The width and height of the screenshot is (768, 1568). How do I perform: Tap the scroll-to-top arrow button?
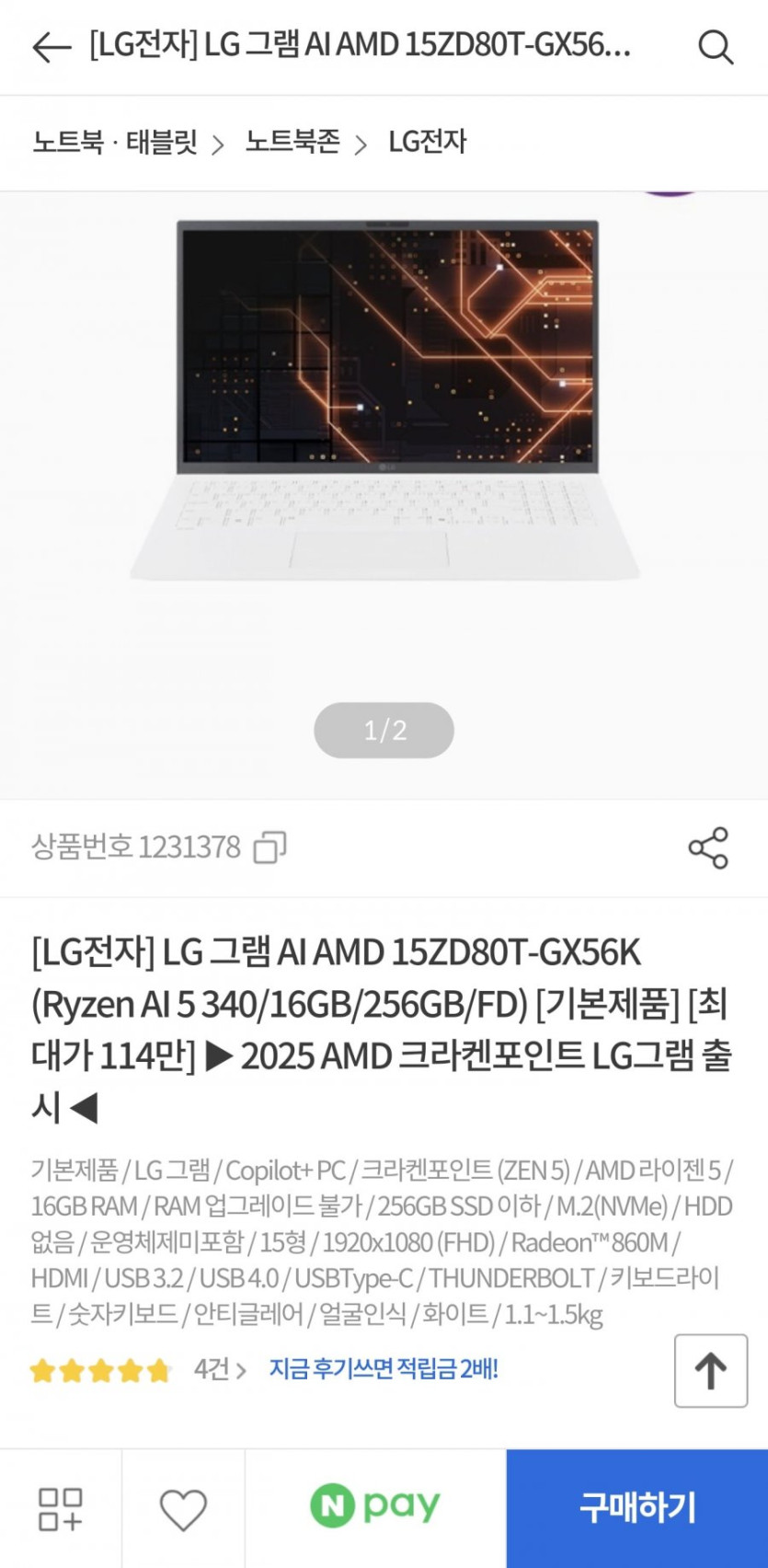(710, 1370)
